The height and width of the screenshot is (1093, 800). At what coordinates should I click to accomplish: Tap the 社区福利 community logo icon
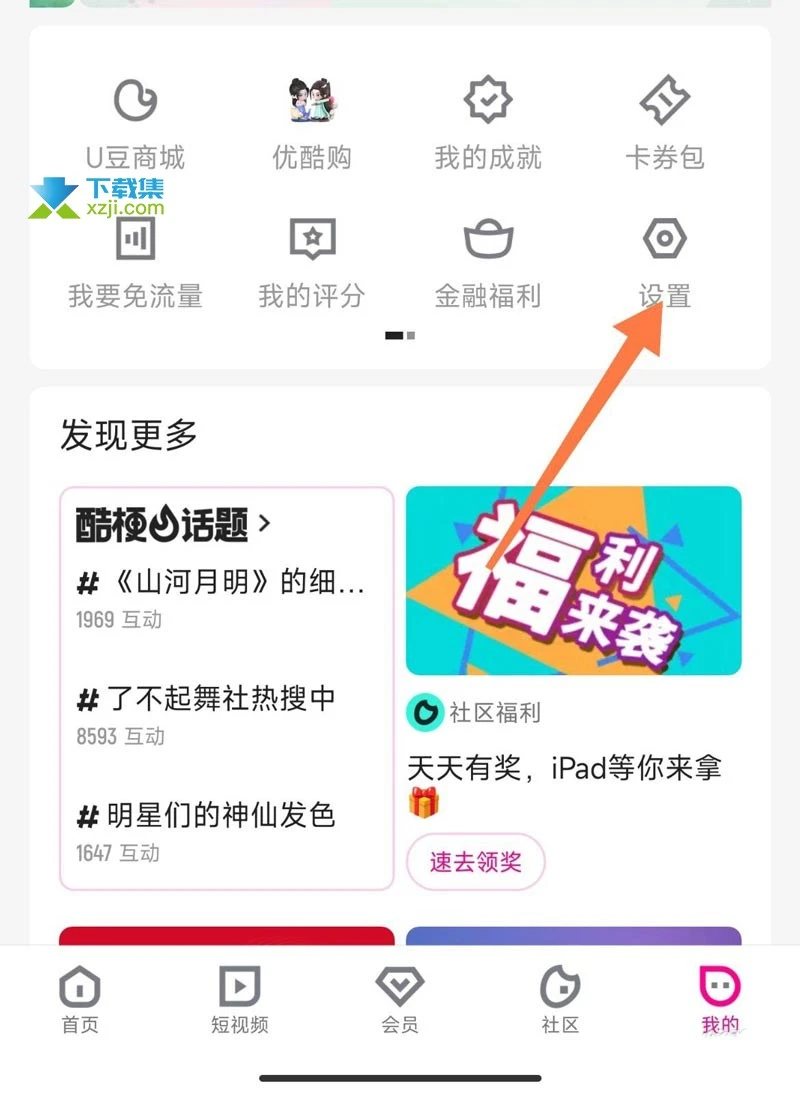pyautogui.click(x=426, y=713)
